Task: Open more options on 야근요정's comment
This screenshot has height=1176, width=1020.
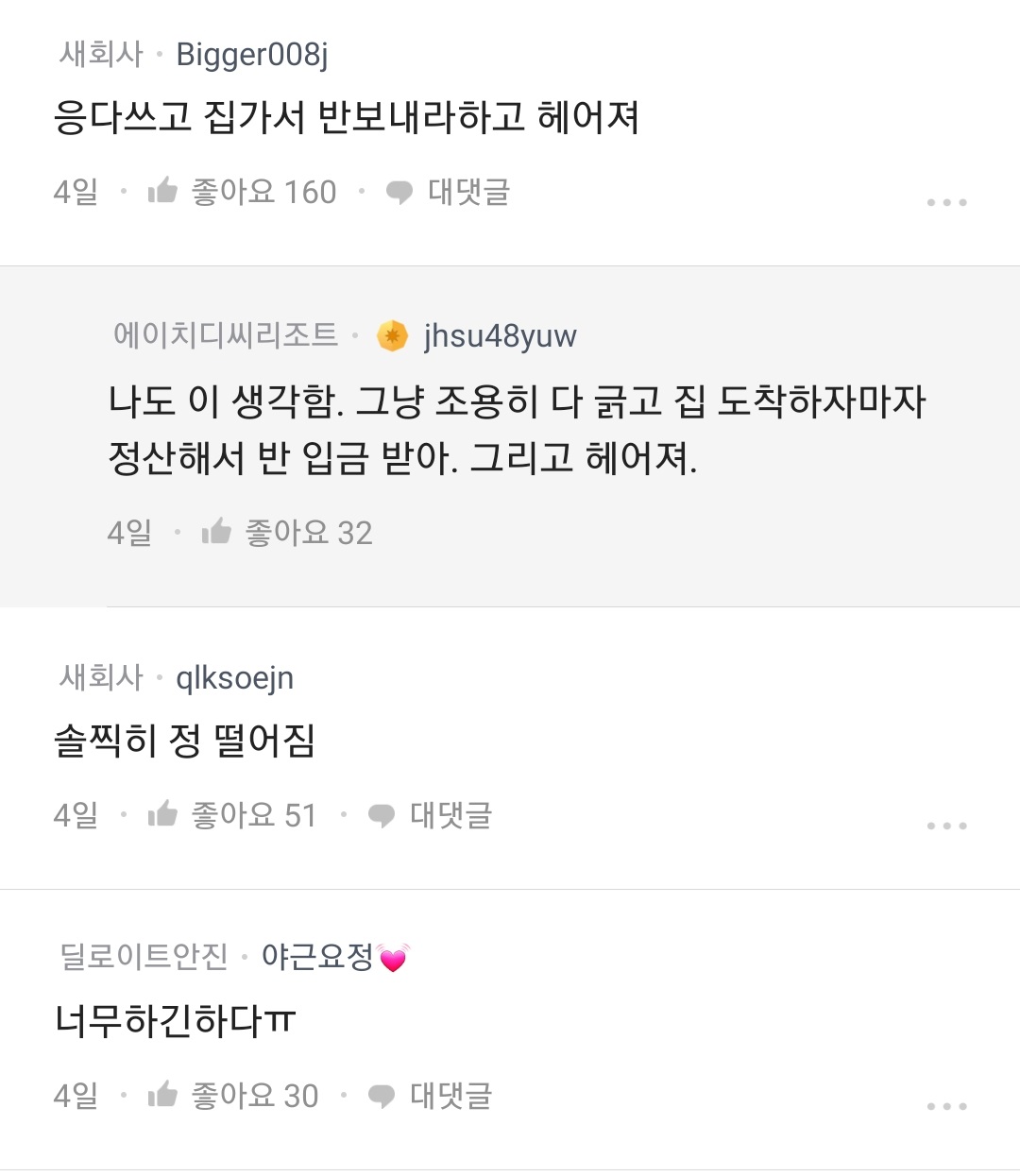Action: 946,1106
